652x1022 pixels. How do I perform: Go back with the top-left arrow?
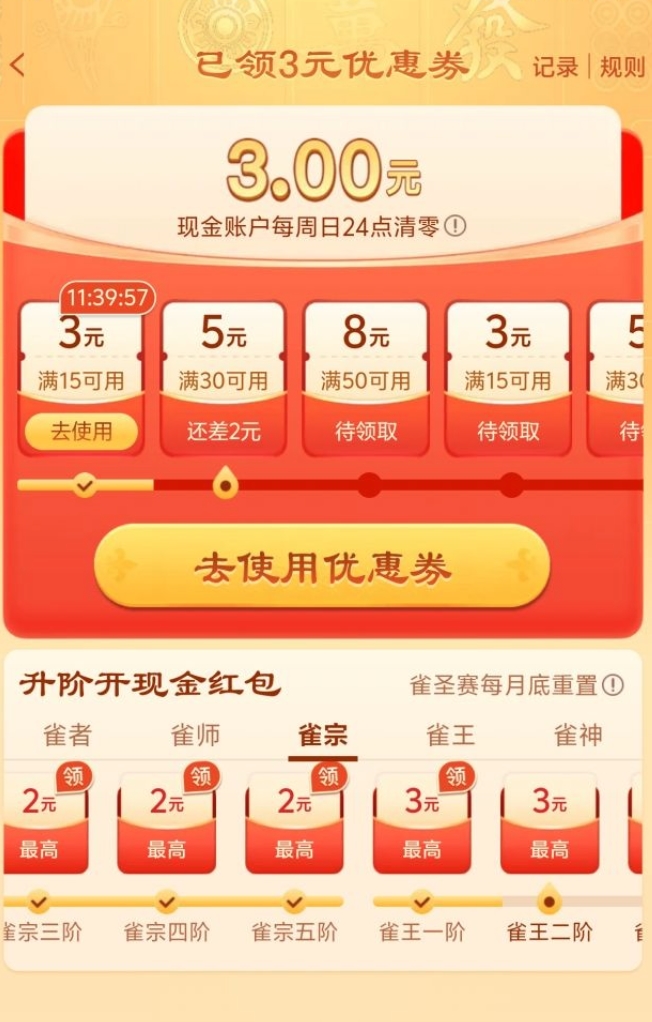(17, 66)
